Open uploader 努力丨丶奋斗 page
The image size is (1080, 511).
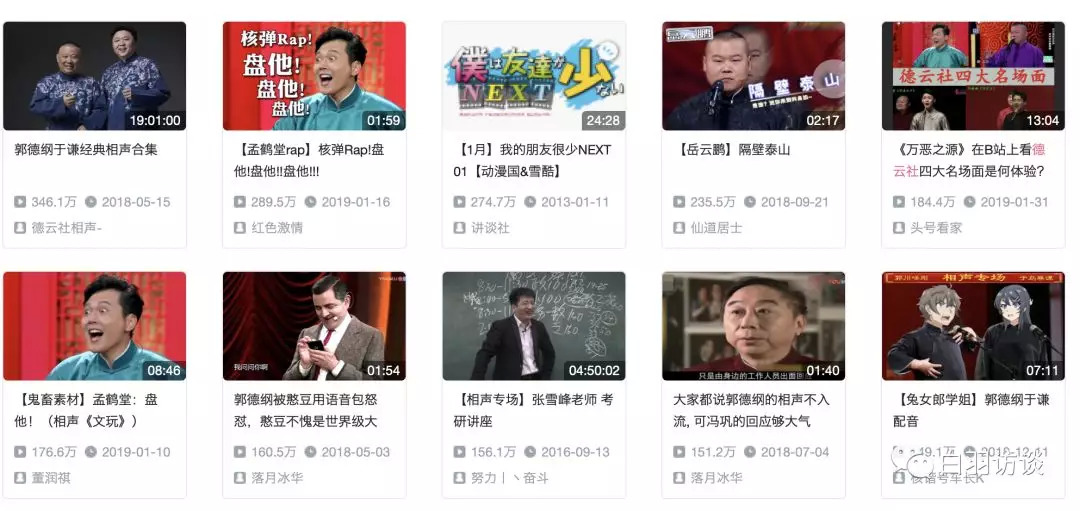click(x=510, y=477)
